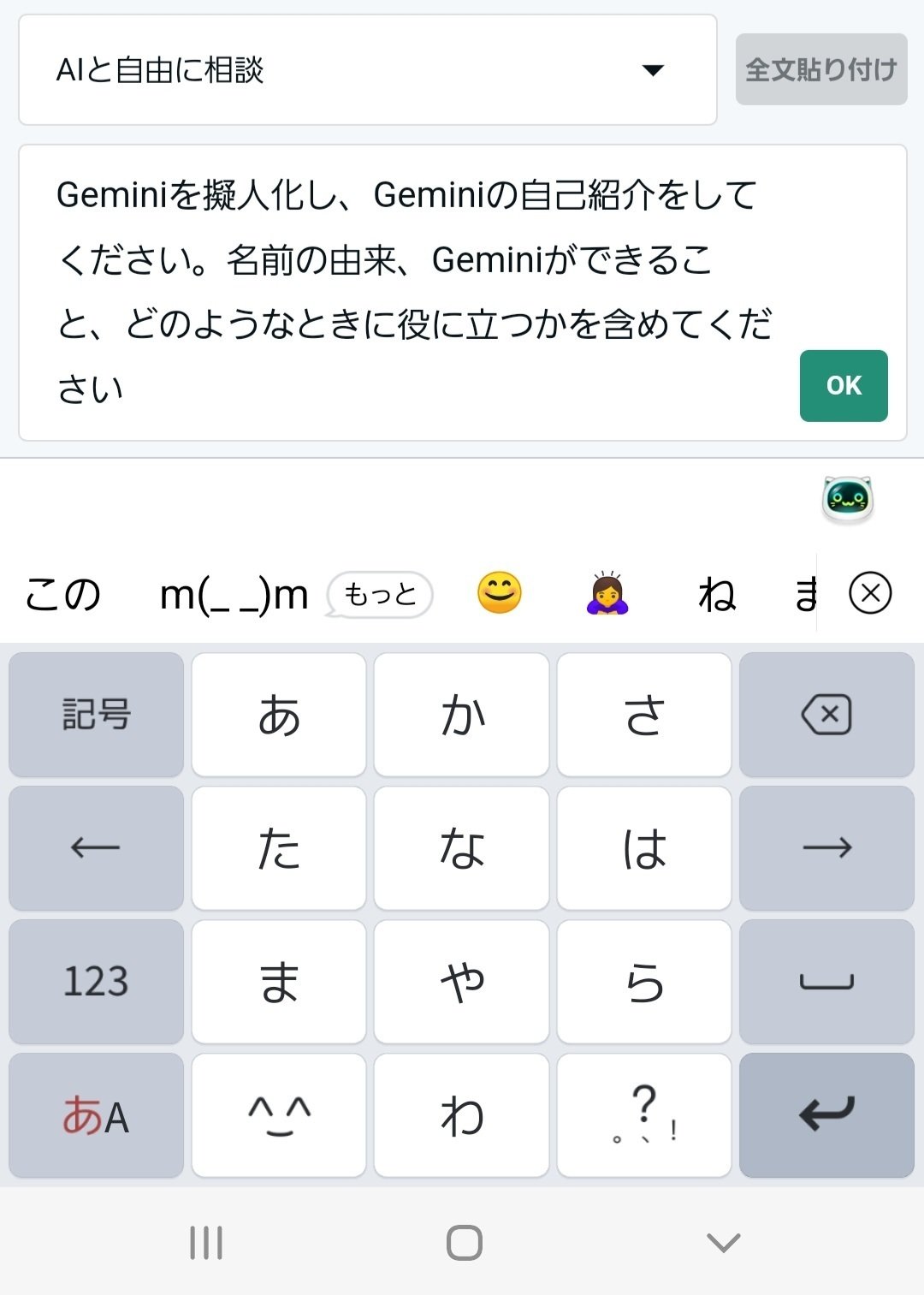Tap the space bar key
924x1295 pixels.
[826, 982]
